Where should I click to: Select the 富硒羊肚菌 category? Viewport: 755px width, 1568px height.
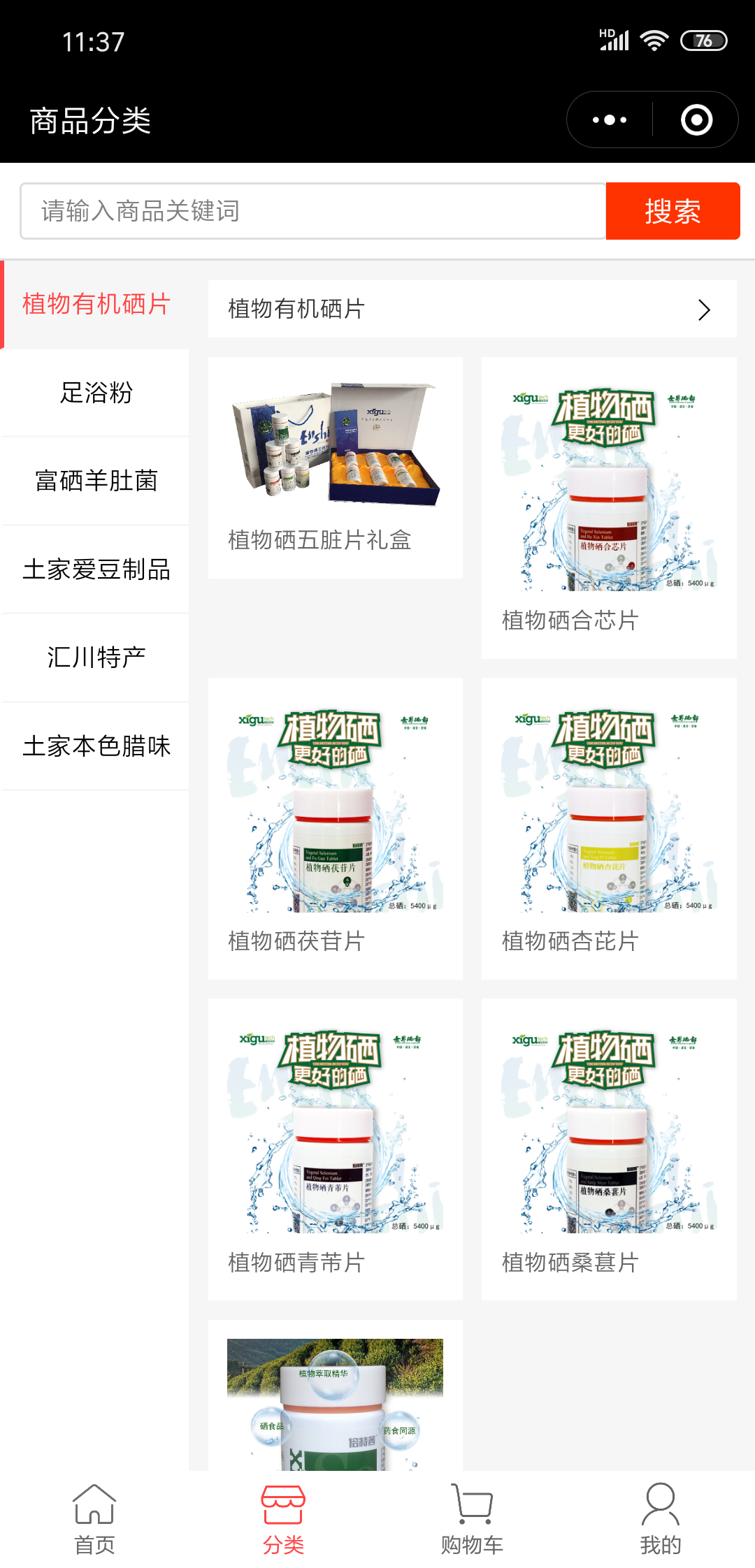click(x=96, y=481)
